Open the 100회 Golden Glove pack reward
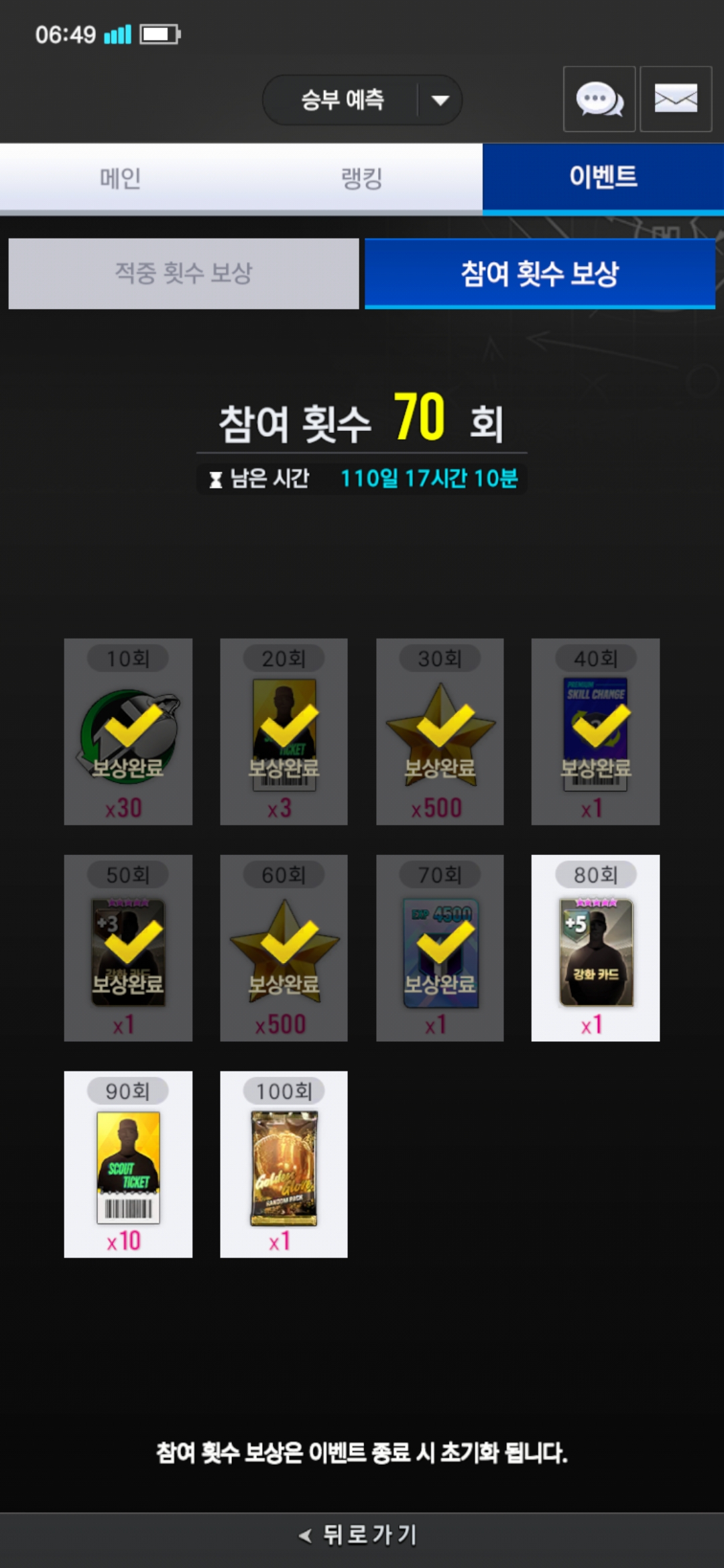The height and width of the screenshot is (1568, 724). (284, 1164)
